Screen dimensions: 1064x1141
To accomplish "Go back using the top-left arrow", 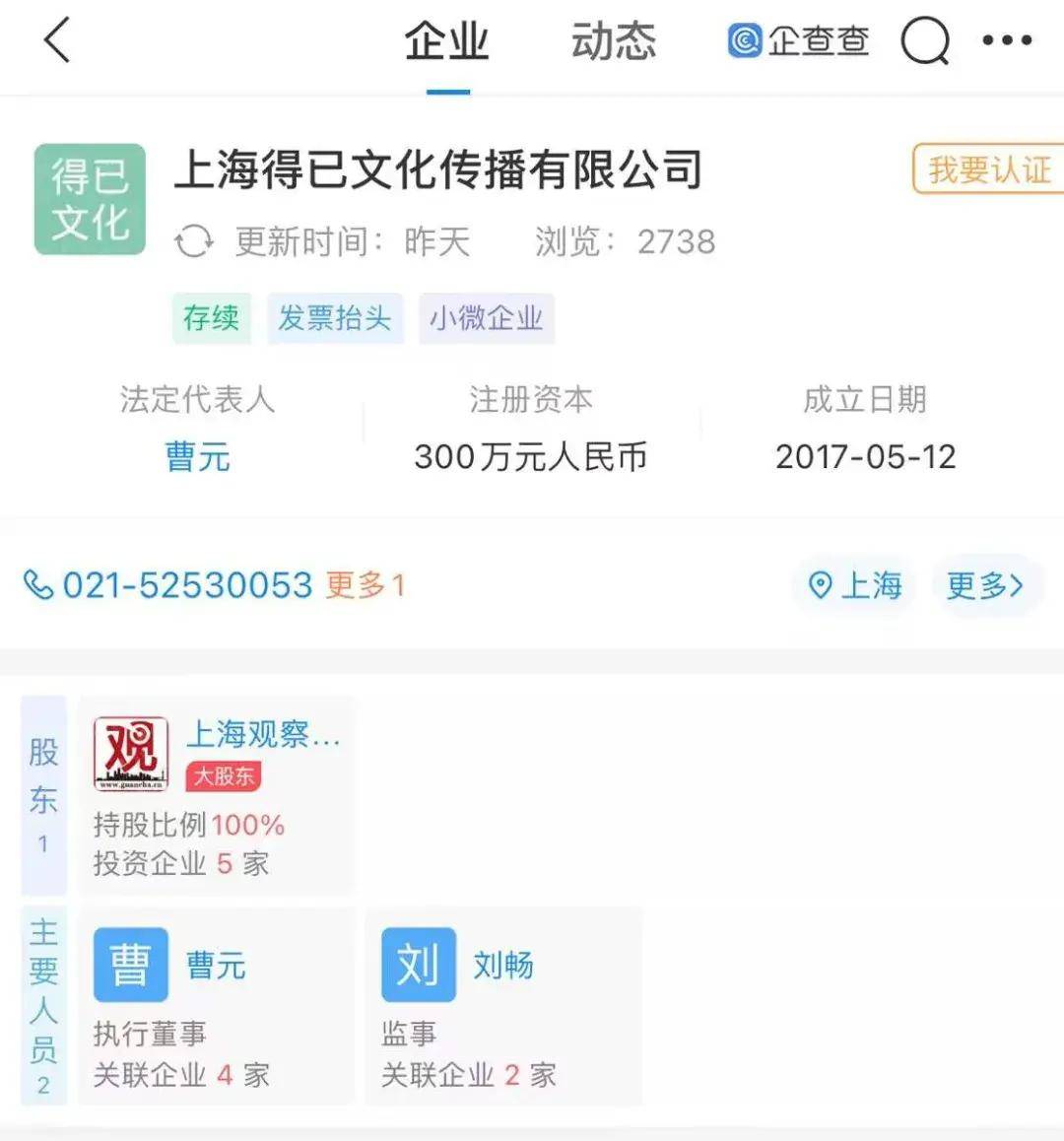I will click(x=57, y=41).
